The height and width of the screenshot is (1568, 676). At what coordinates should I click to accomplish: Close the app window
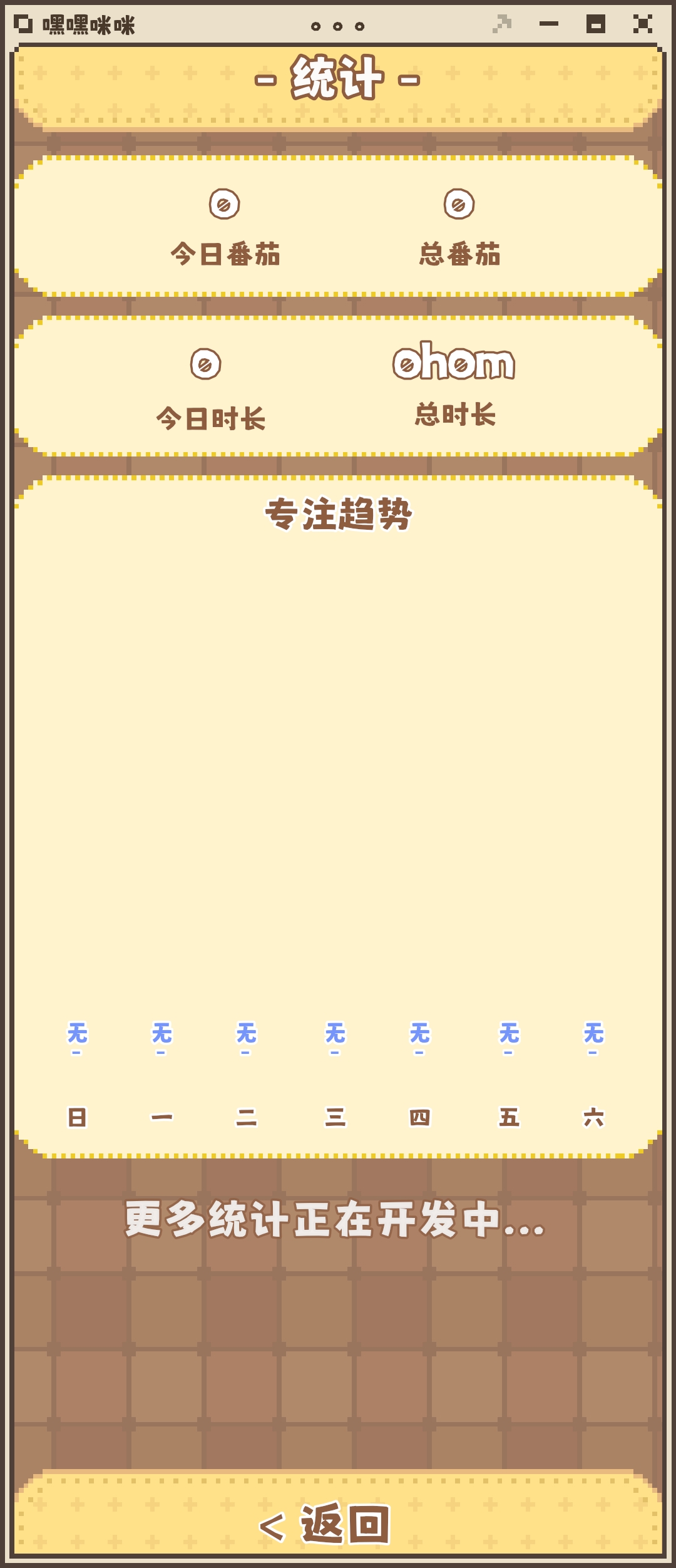pyautogui.click(x=642, y=24)
